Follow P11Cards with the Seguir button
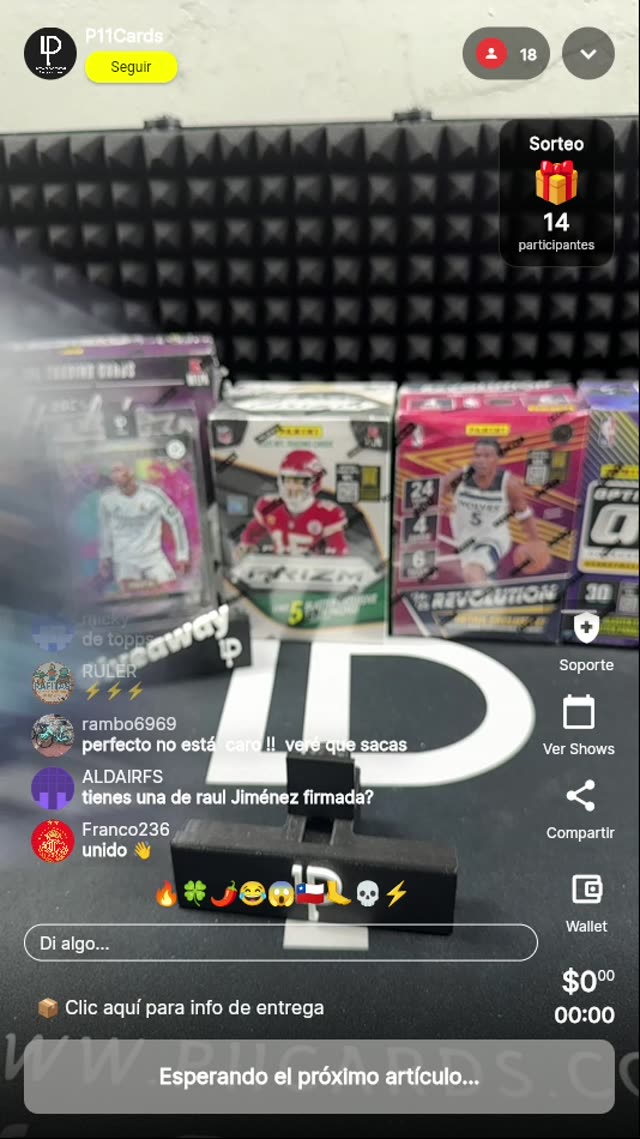The image size is (640, 1139). [x=131, y=67]
